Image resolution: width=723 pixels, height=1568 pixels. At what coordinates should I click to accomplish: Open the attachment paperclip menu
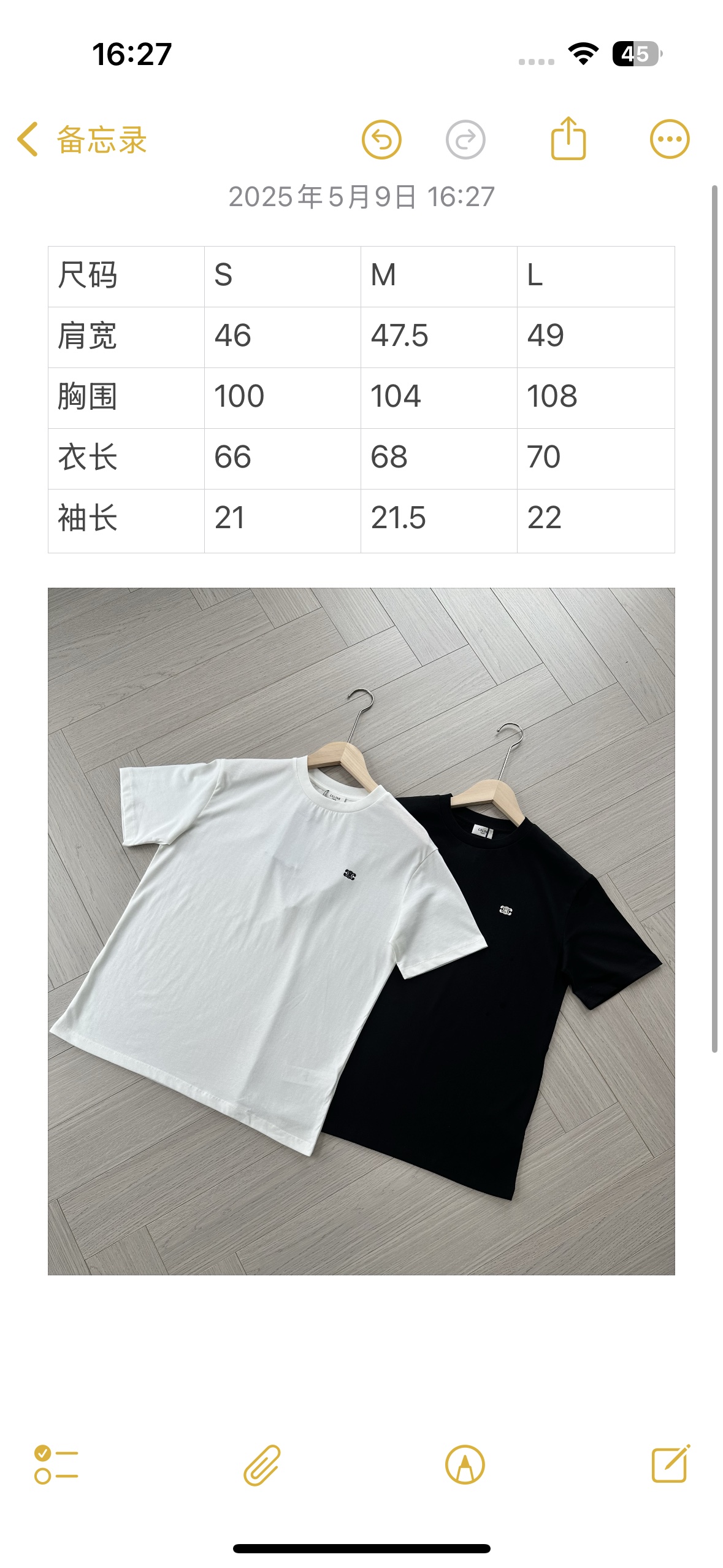(262, 1465)
